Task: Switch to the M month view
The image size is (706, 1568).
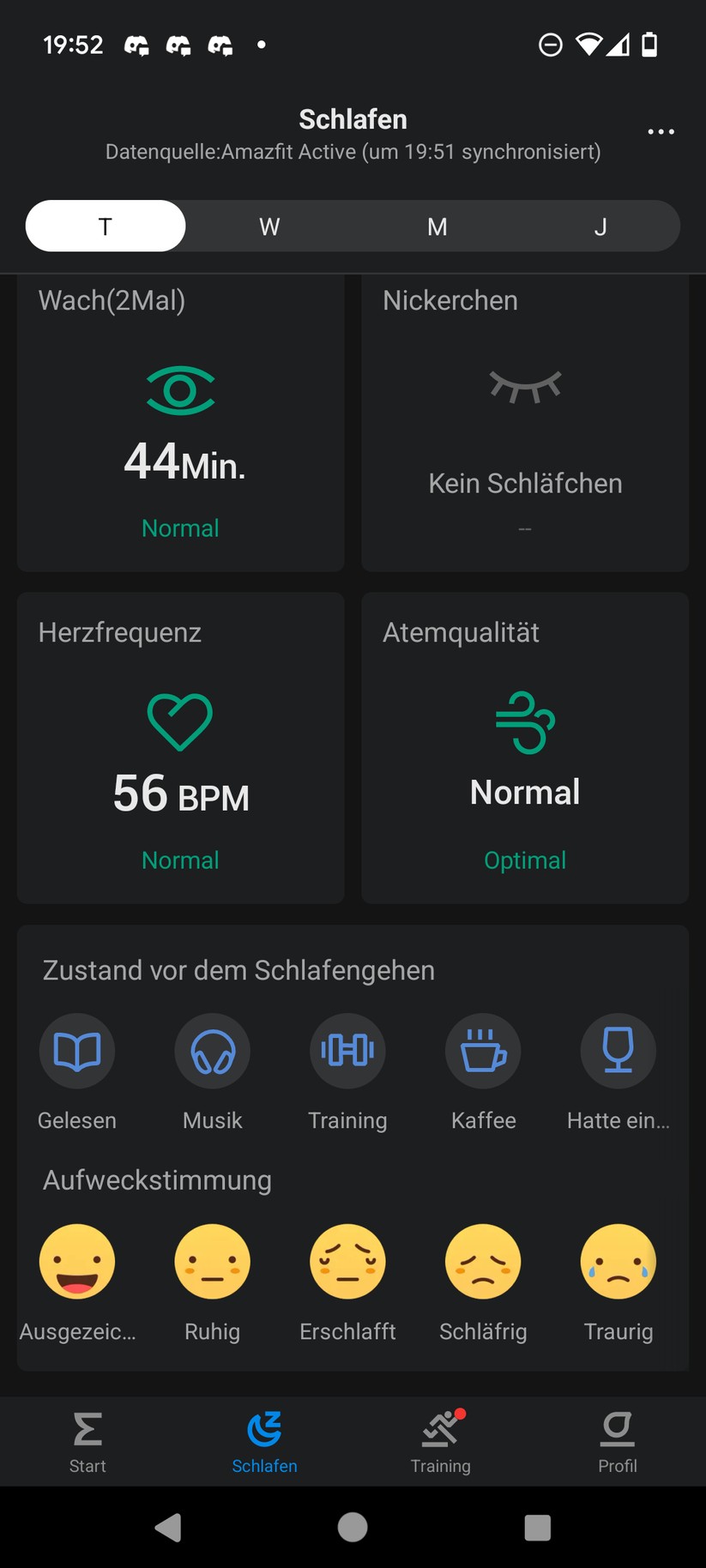Action: (x=437, y=226)
